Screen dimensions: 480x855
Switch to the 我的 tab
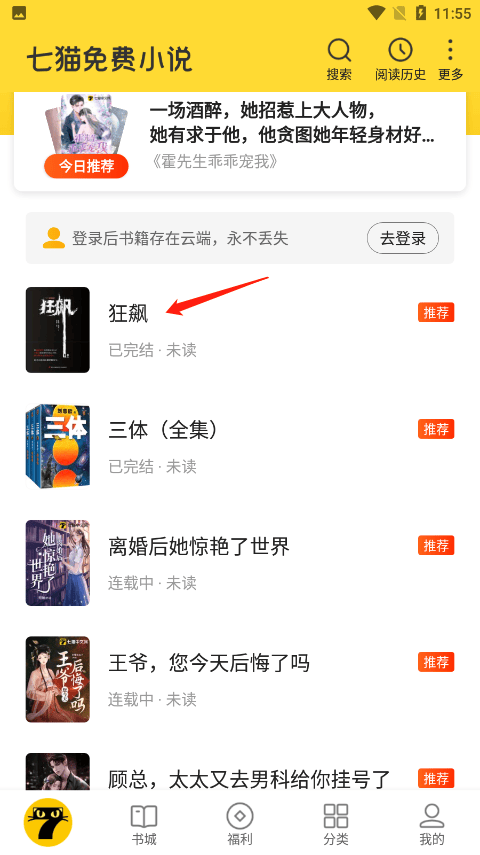click(432, 824)
